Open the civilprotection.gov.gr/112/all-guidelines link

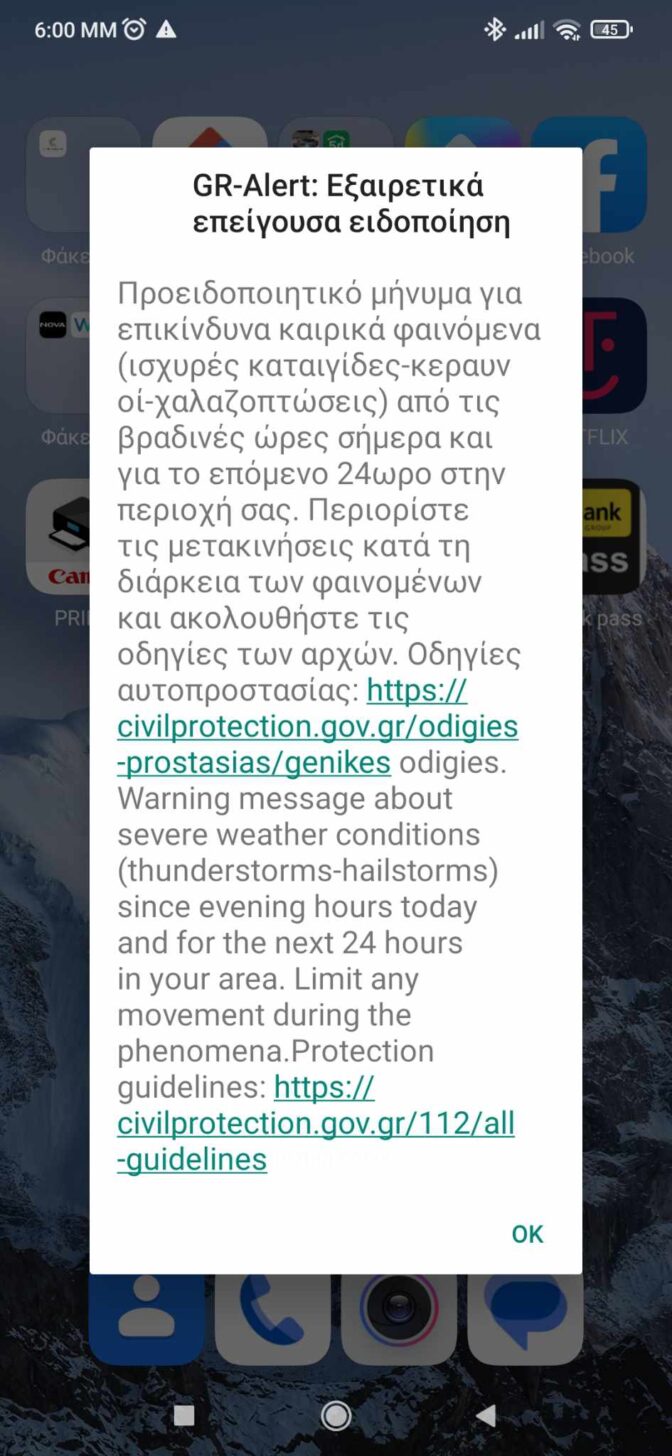coord(315,1123)
